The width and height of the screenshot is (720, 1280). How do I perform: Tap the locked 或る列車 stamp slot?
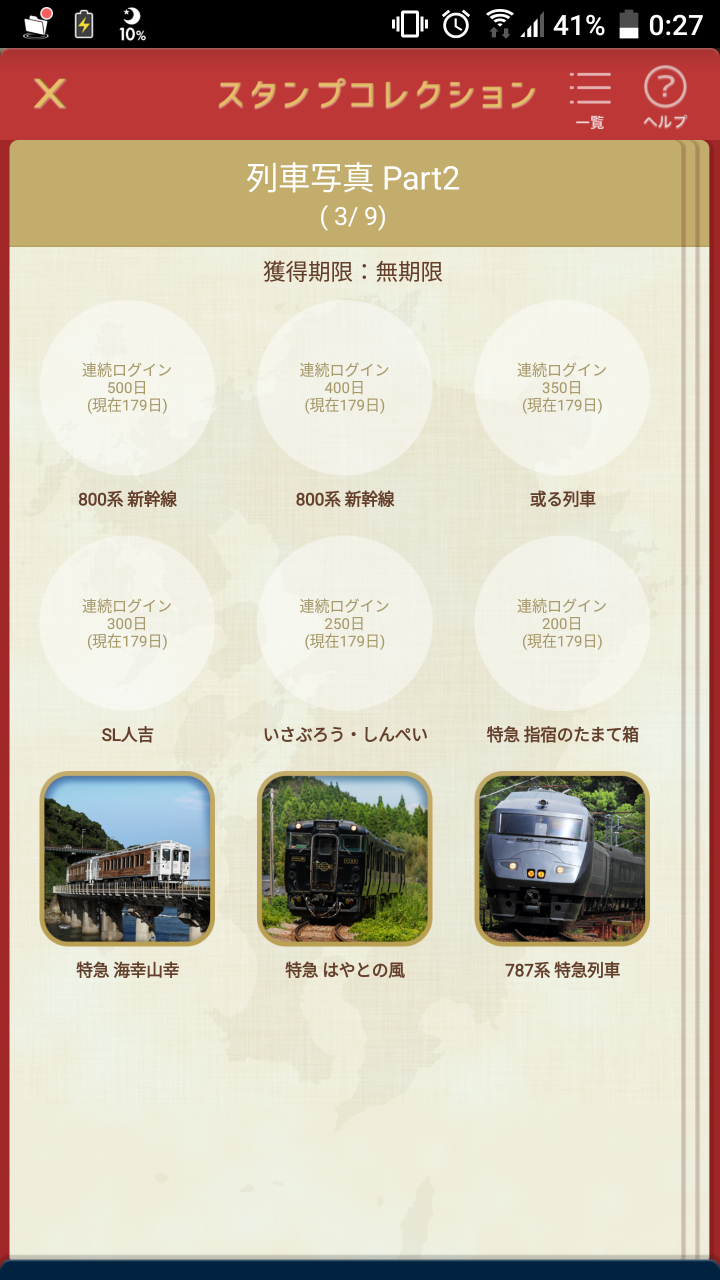[x=562, y=388]
